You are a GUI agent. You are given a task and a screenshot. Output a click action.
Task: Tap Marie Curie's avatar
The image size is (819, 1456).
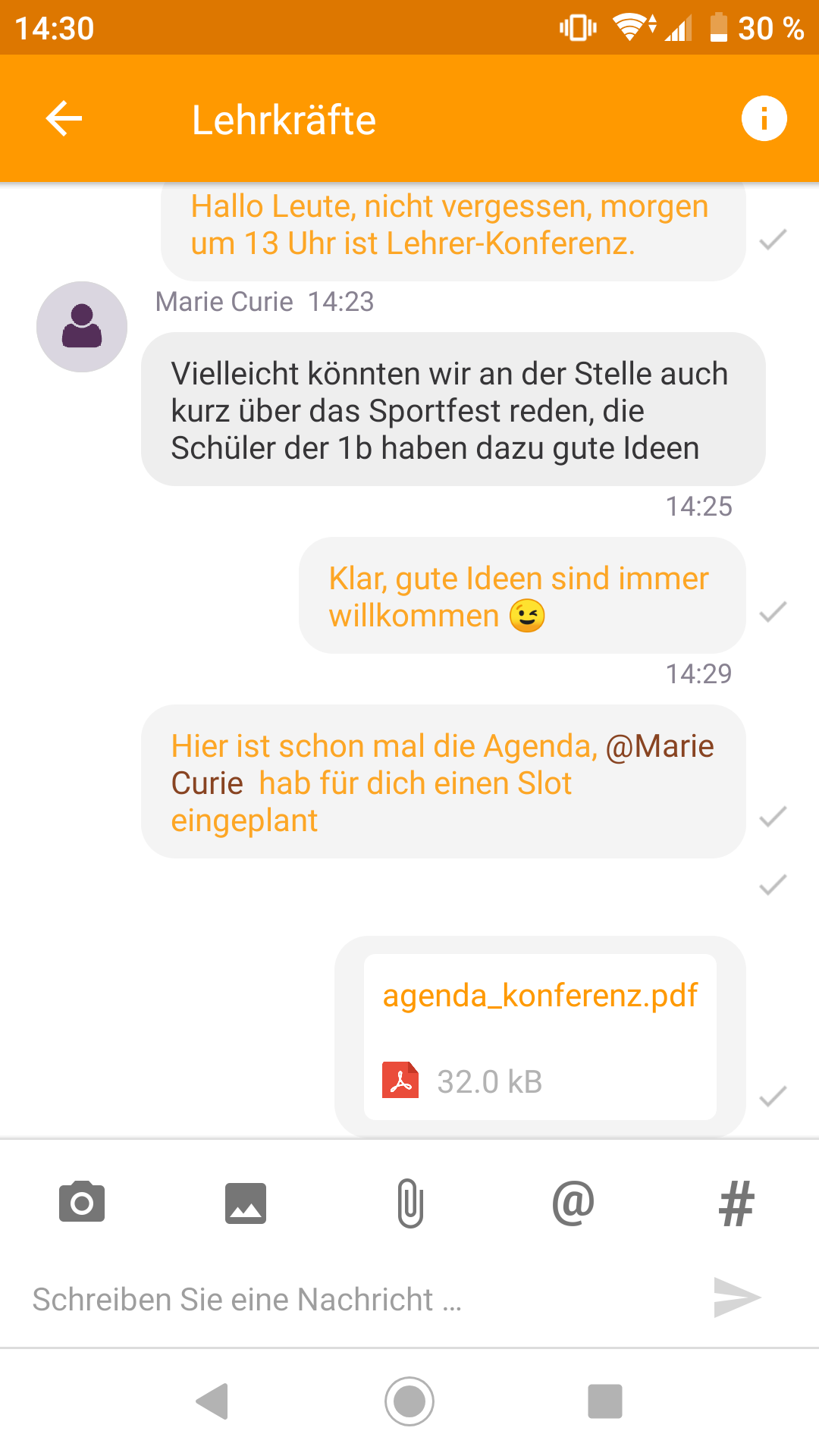click(82, 326)
